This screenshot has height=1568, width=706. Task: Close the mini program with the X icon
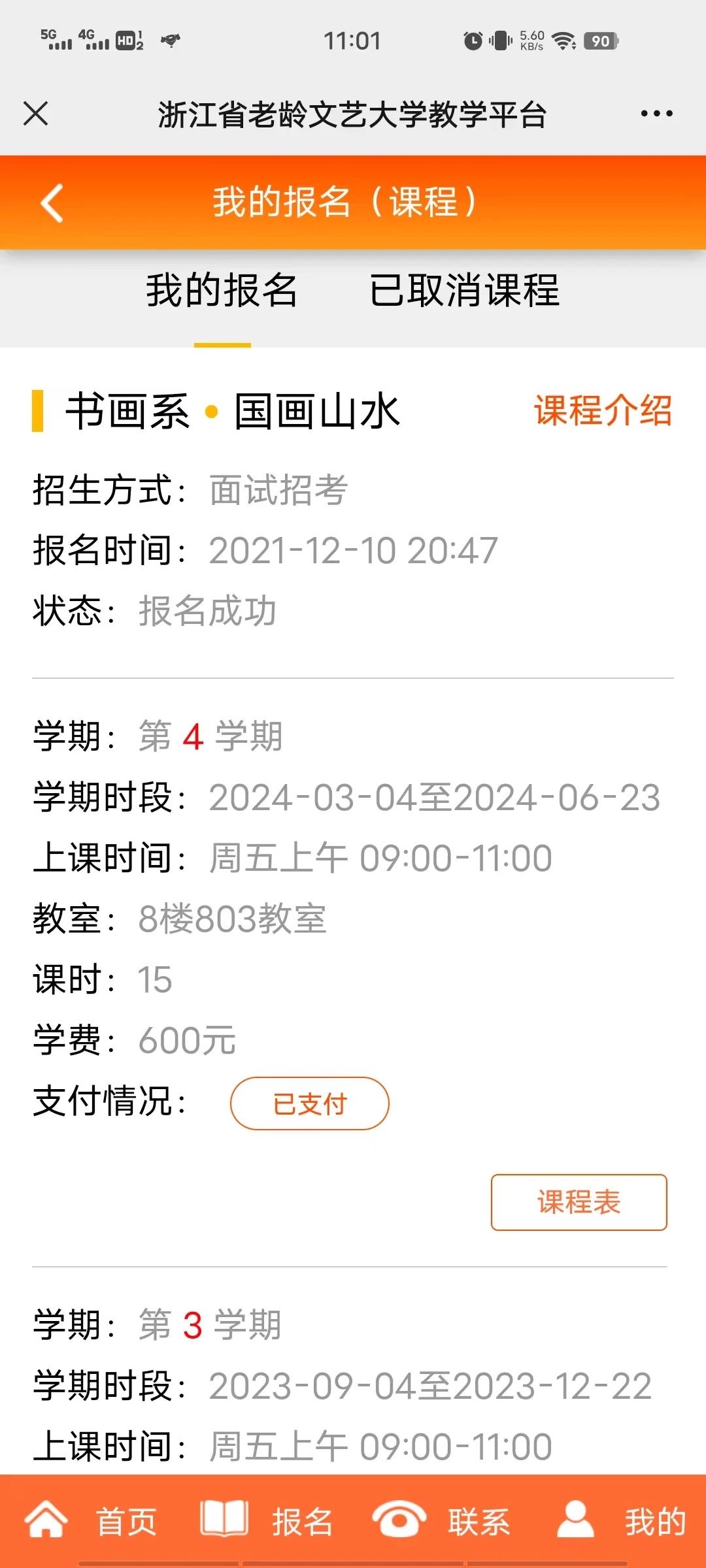[36, 114]
